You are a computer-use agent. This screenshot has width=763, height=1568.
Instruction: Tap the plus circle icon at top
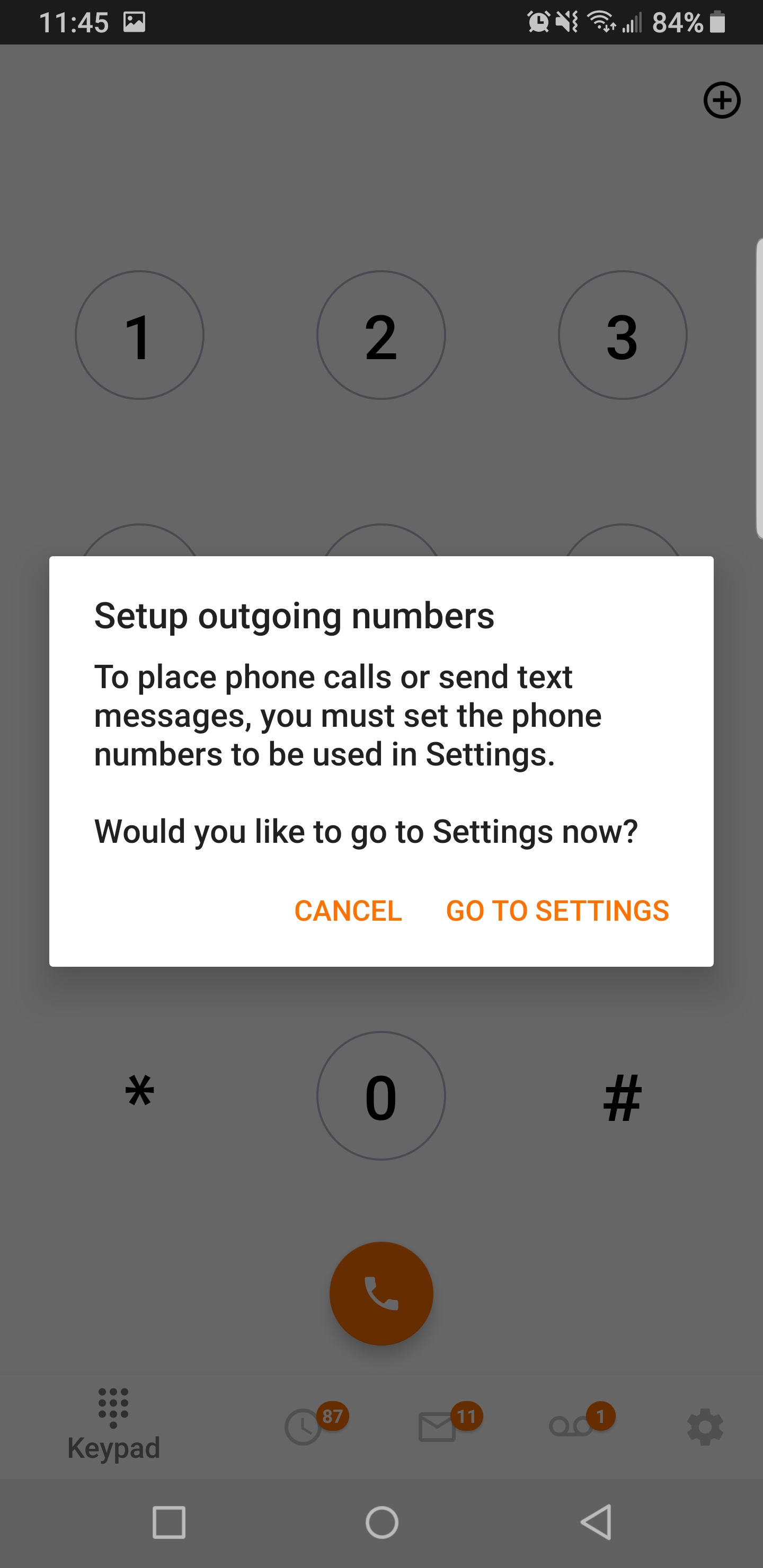tap(722, 101)
